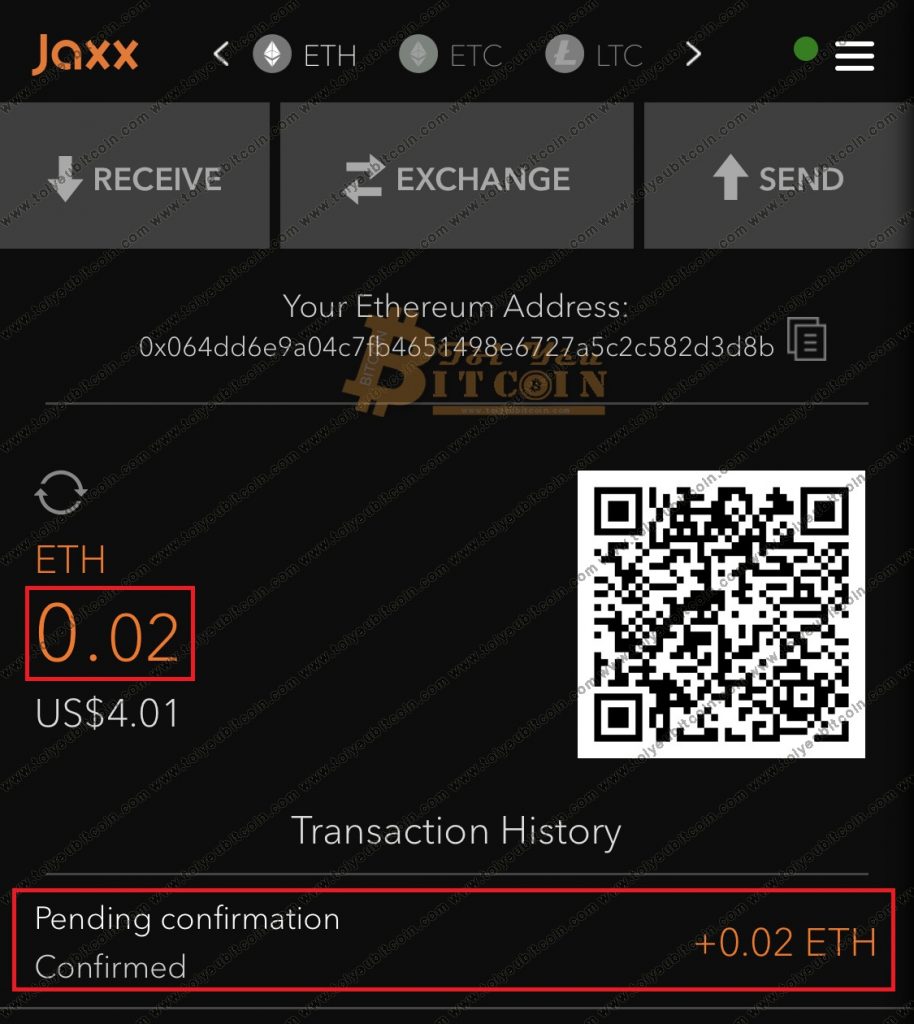This screenshot has height=1024, width=914.
Task: Open the EXCHANGE option
Action: click(457, 178)
